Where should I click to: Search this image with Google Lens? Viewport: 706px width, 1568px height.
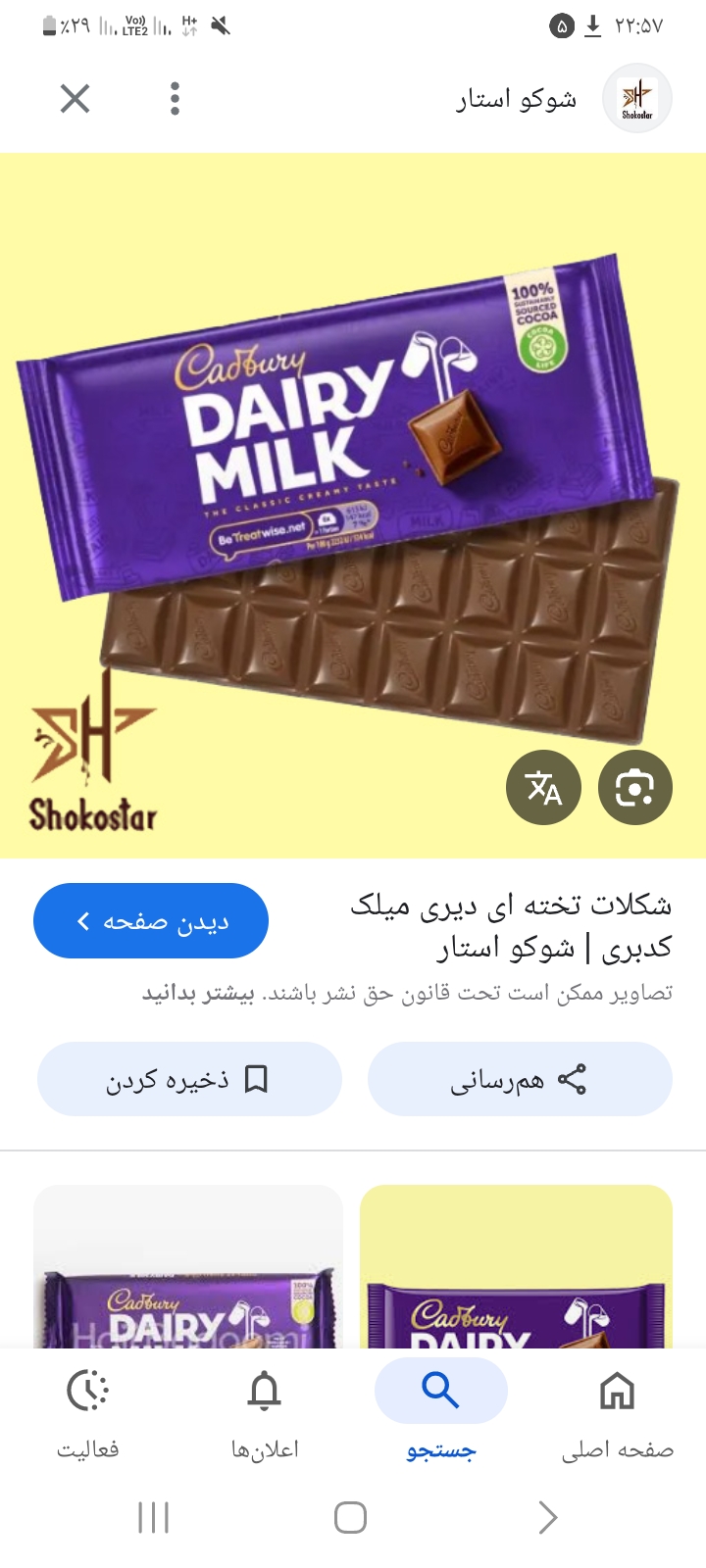(634, 787)
